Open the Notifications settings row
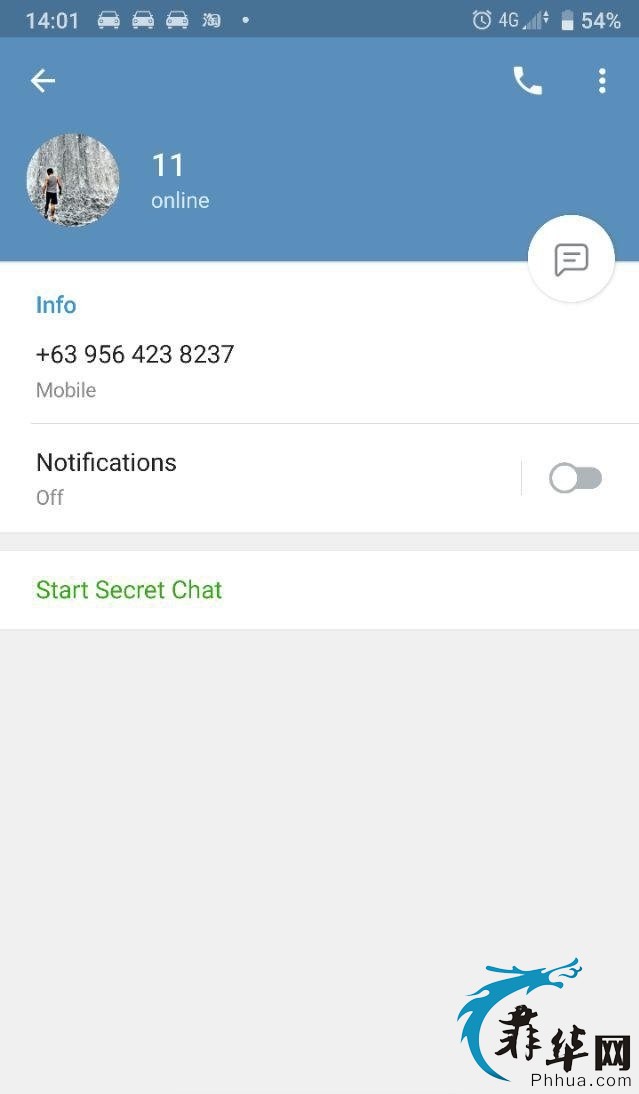This screenshot has width=639, height=1094. point(261,479)
